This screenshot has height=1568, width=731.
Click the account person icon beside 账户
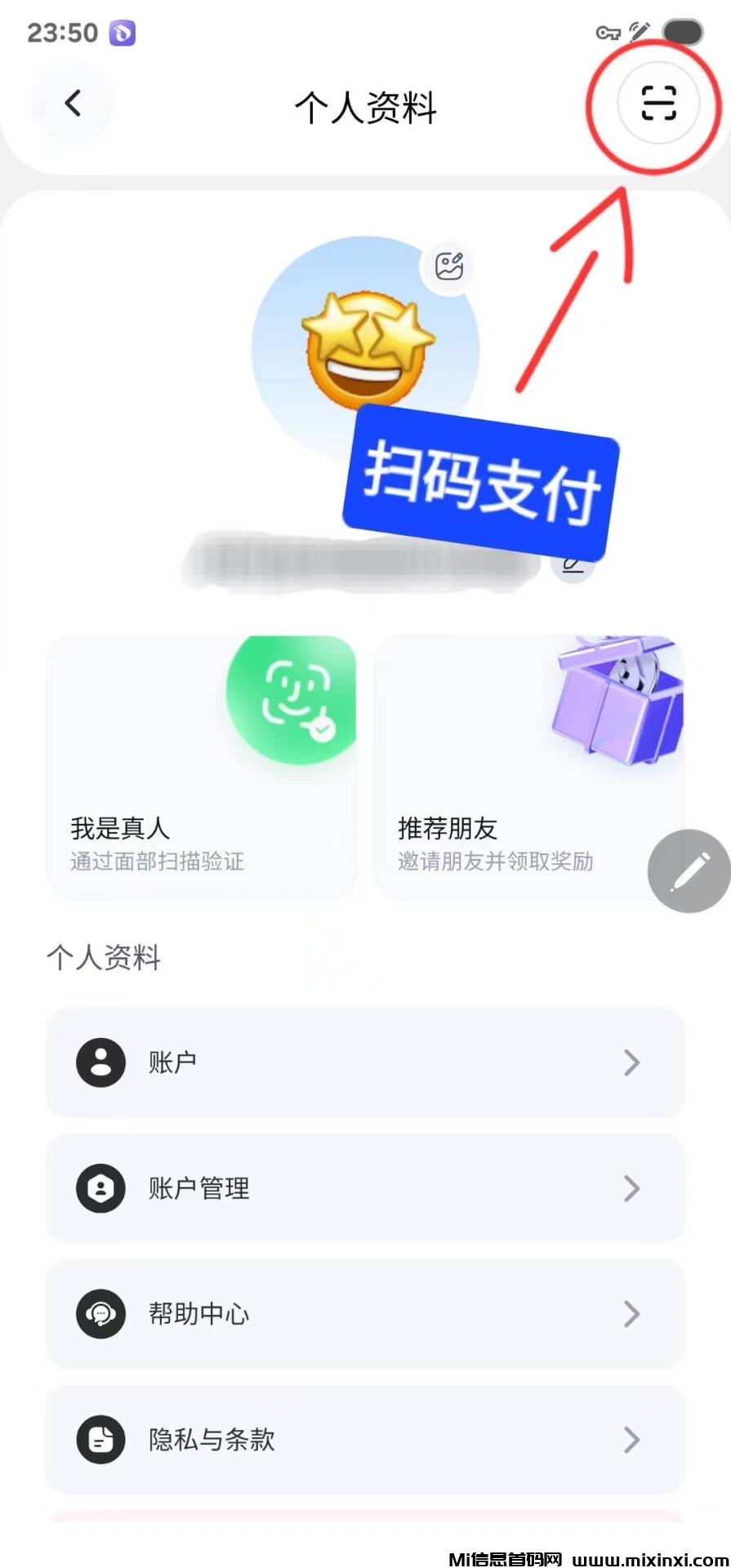(100, 1062)
